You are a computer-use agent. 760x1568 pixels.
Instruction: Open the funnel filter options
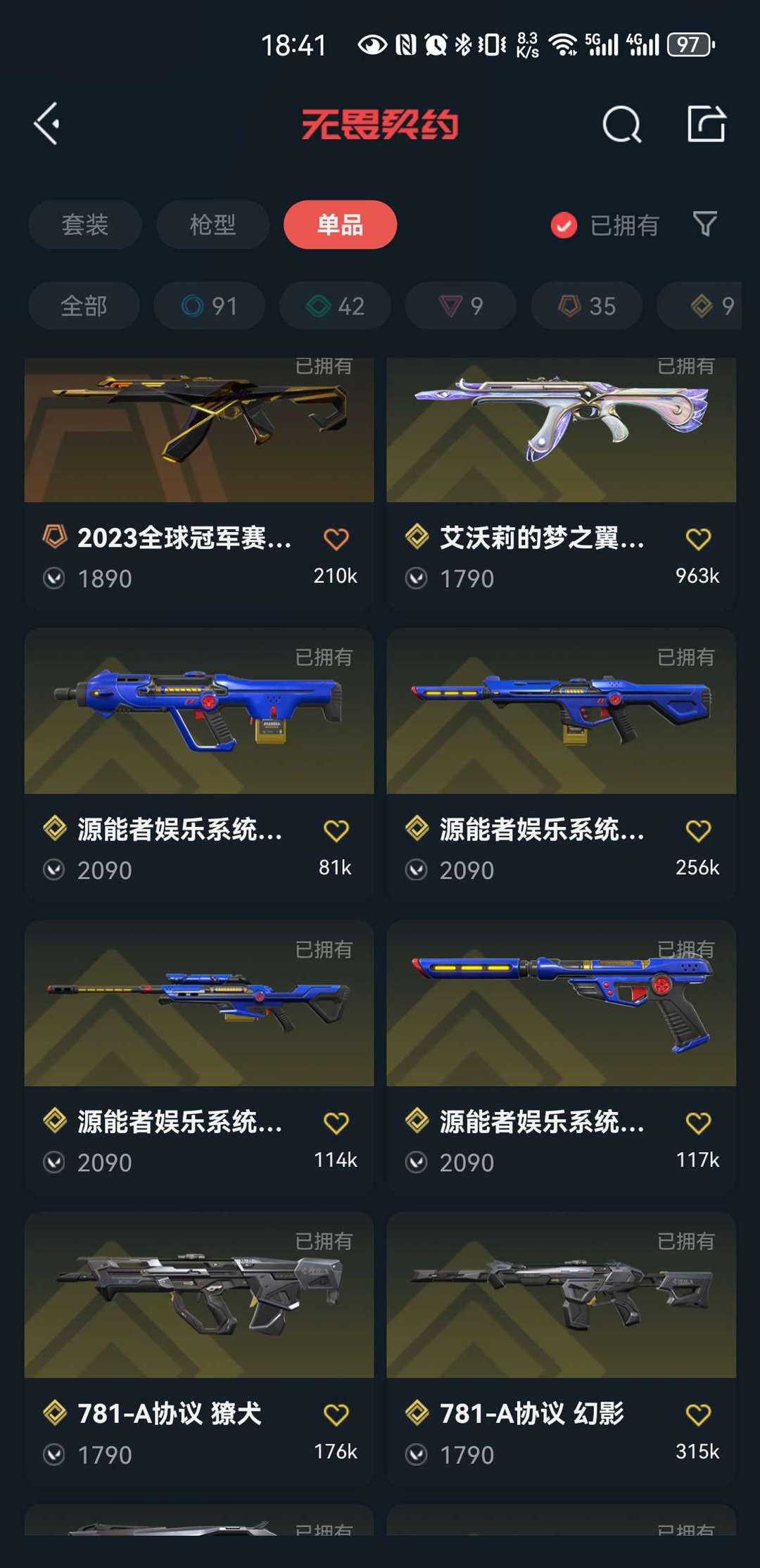coord(705,225)
